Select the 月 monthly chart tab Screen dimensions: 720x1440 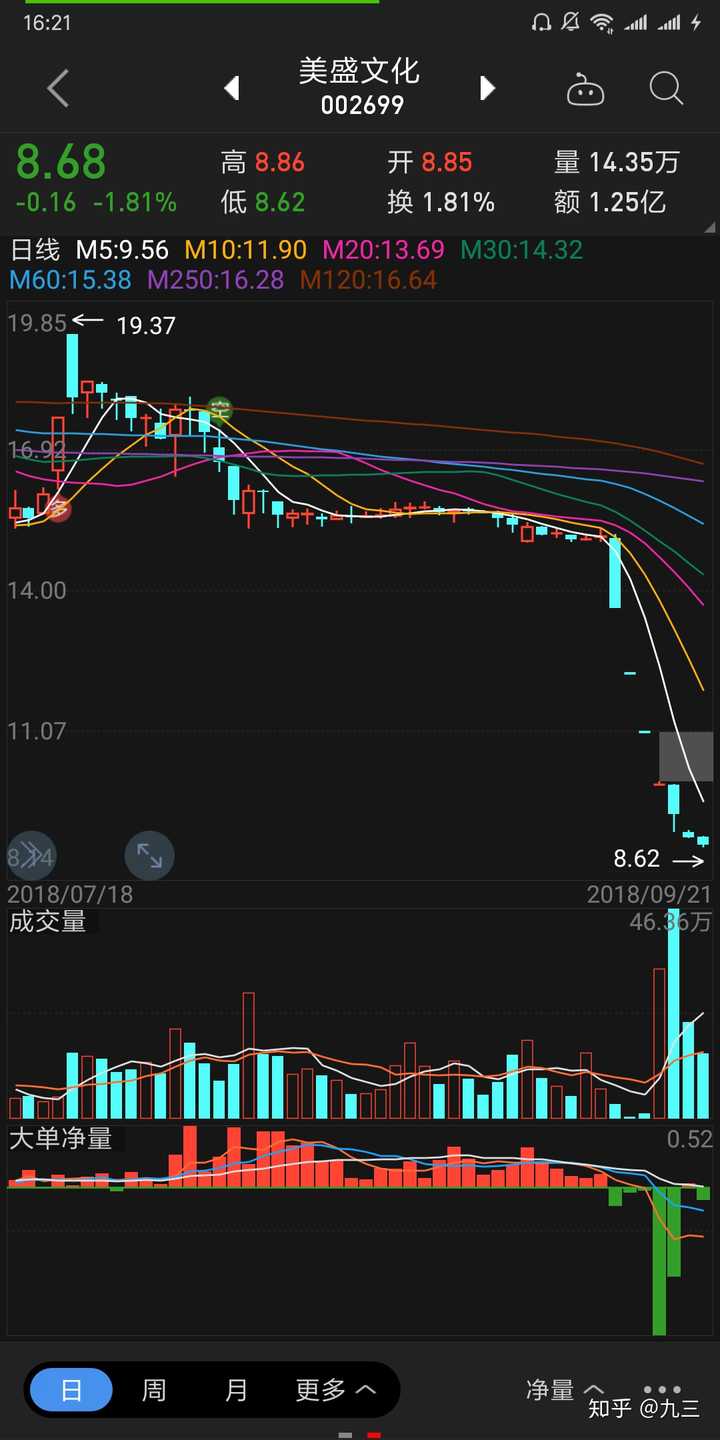tap(236, 1390)
